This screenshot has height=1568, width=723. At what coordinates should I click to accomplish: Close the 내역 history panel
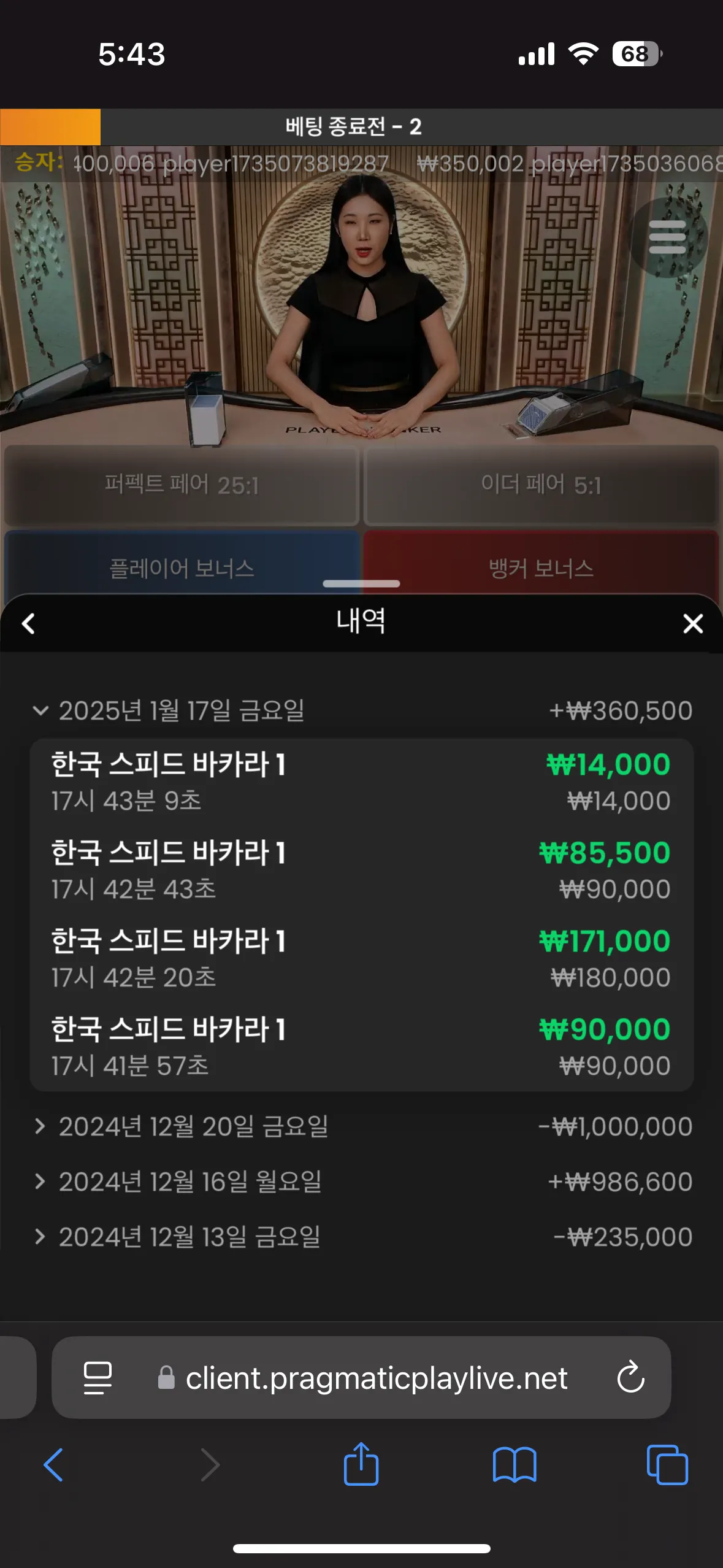pos(693,624)
